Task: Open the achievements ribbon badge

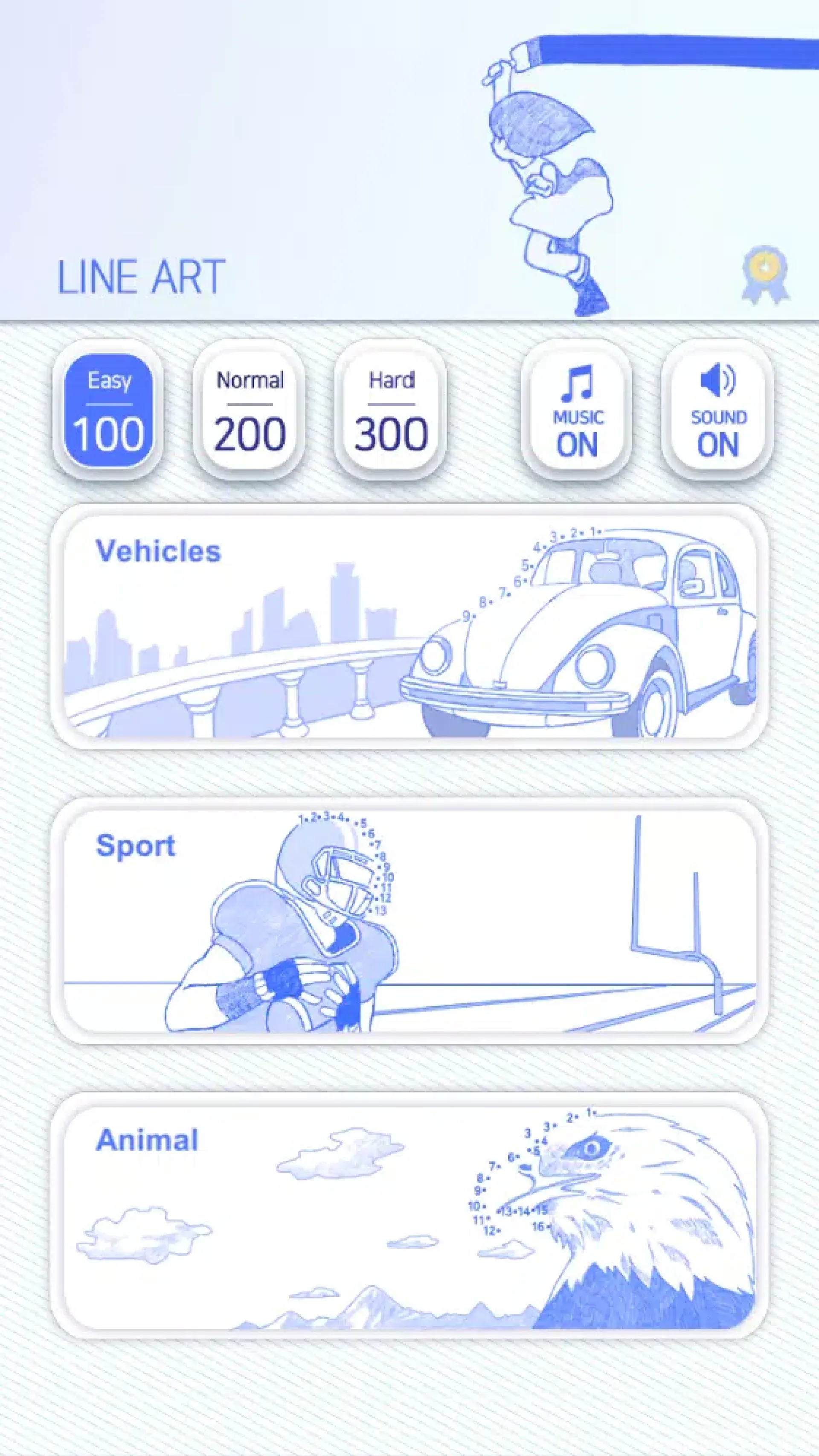Action: (x=765, y=275)
